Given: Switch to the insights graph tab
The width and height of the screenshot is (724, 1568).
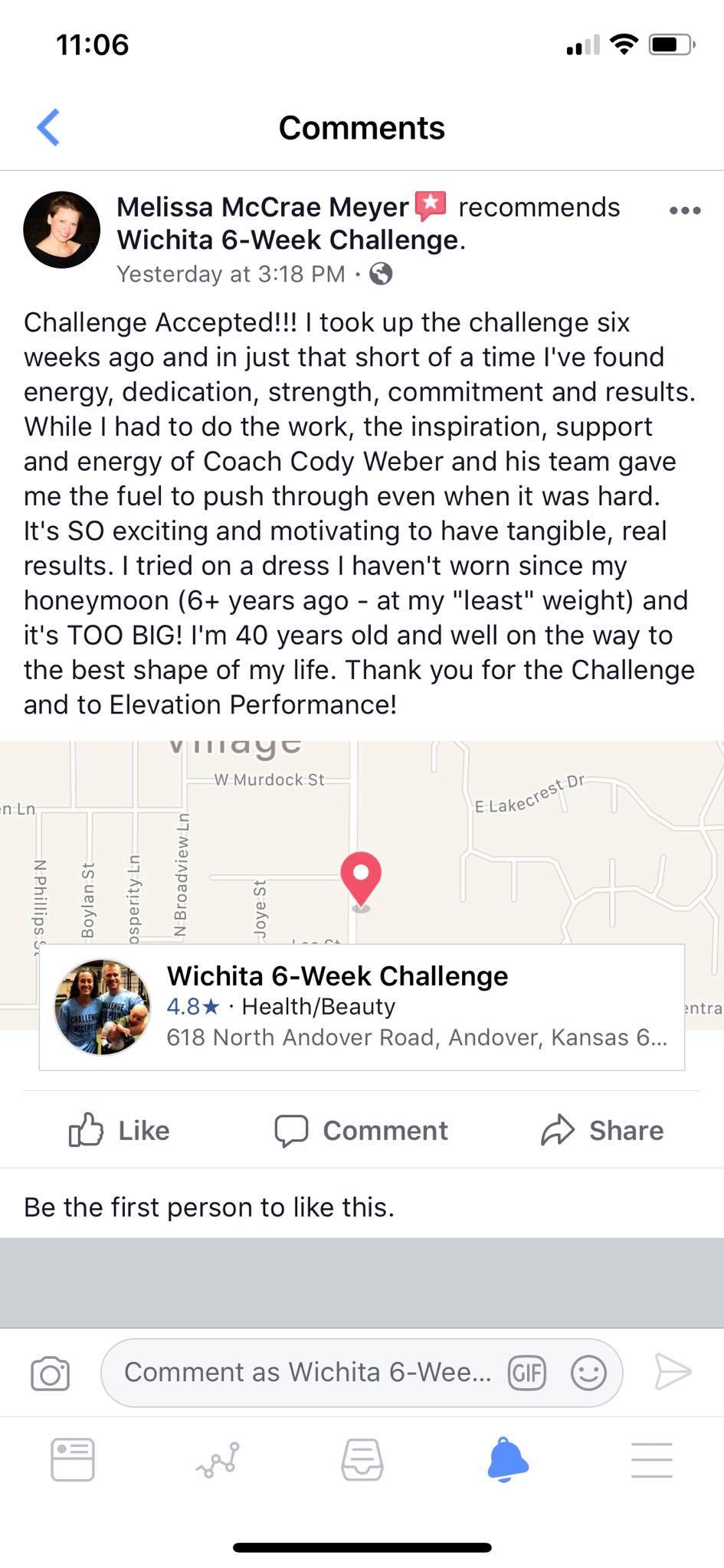Looking at the screenshot, I should (218, 1459).
